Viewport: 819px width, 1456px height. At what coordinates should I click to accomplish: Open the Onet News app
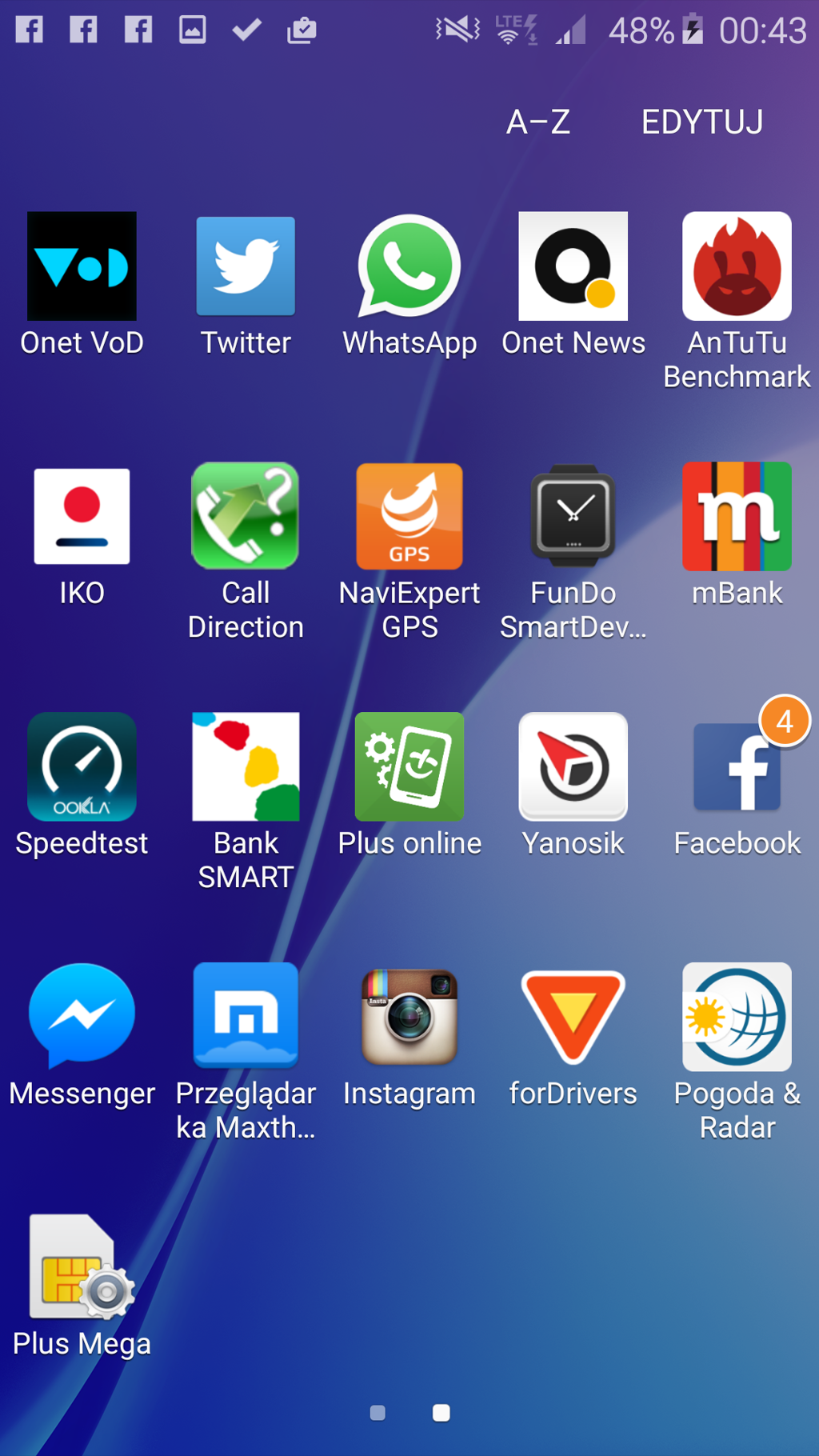[x=573, y=266]
